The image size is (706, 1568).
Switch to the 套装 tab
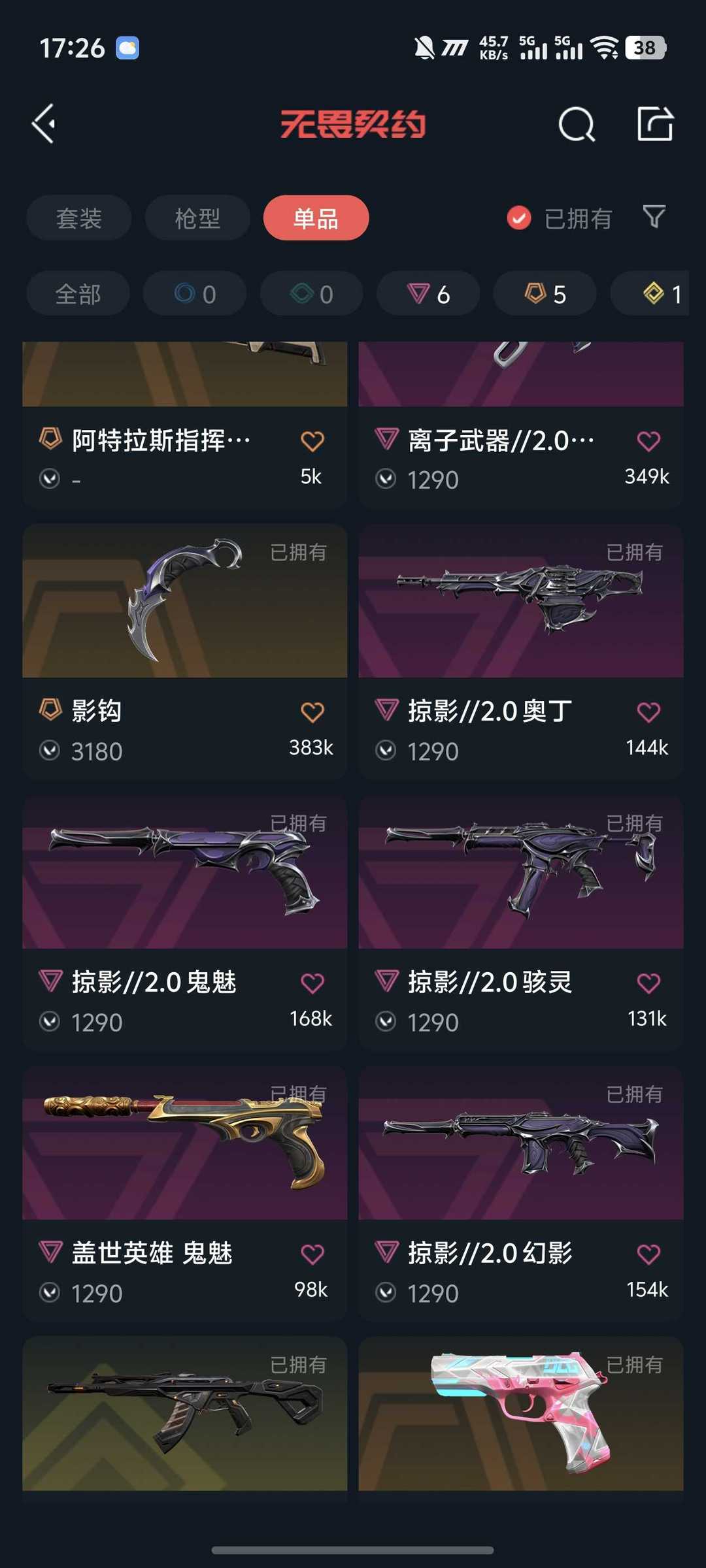tap(79, 218)
